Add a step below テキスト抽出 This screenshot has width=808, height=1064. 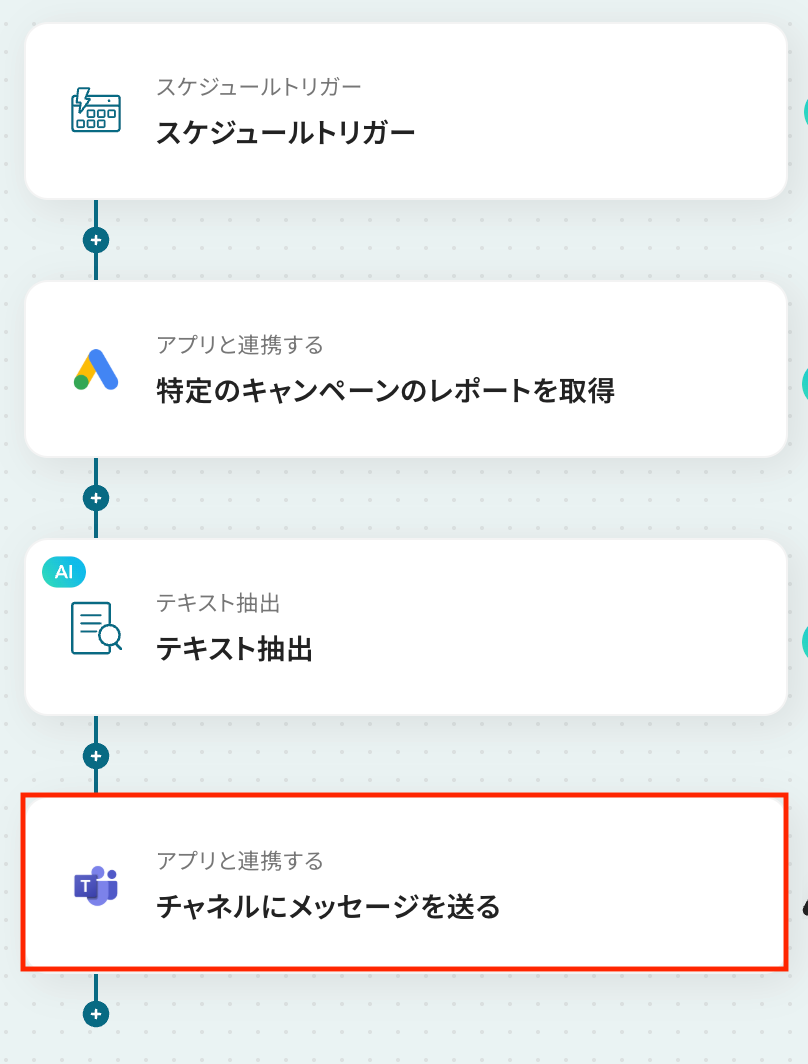(96, 756)
